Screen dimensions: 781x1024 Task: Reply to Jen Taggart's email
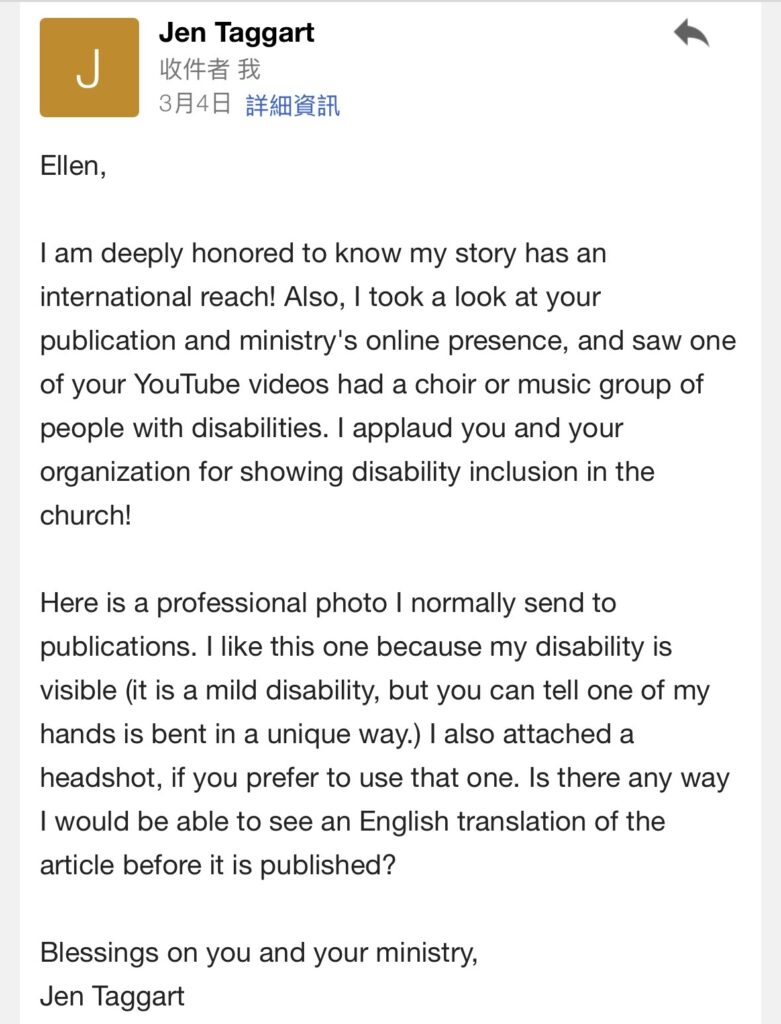[x=691, y=35]
